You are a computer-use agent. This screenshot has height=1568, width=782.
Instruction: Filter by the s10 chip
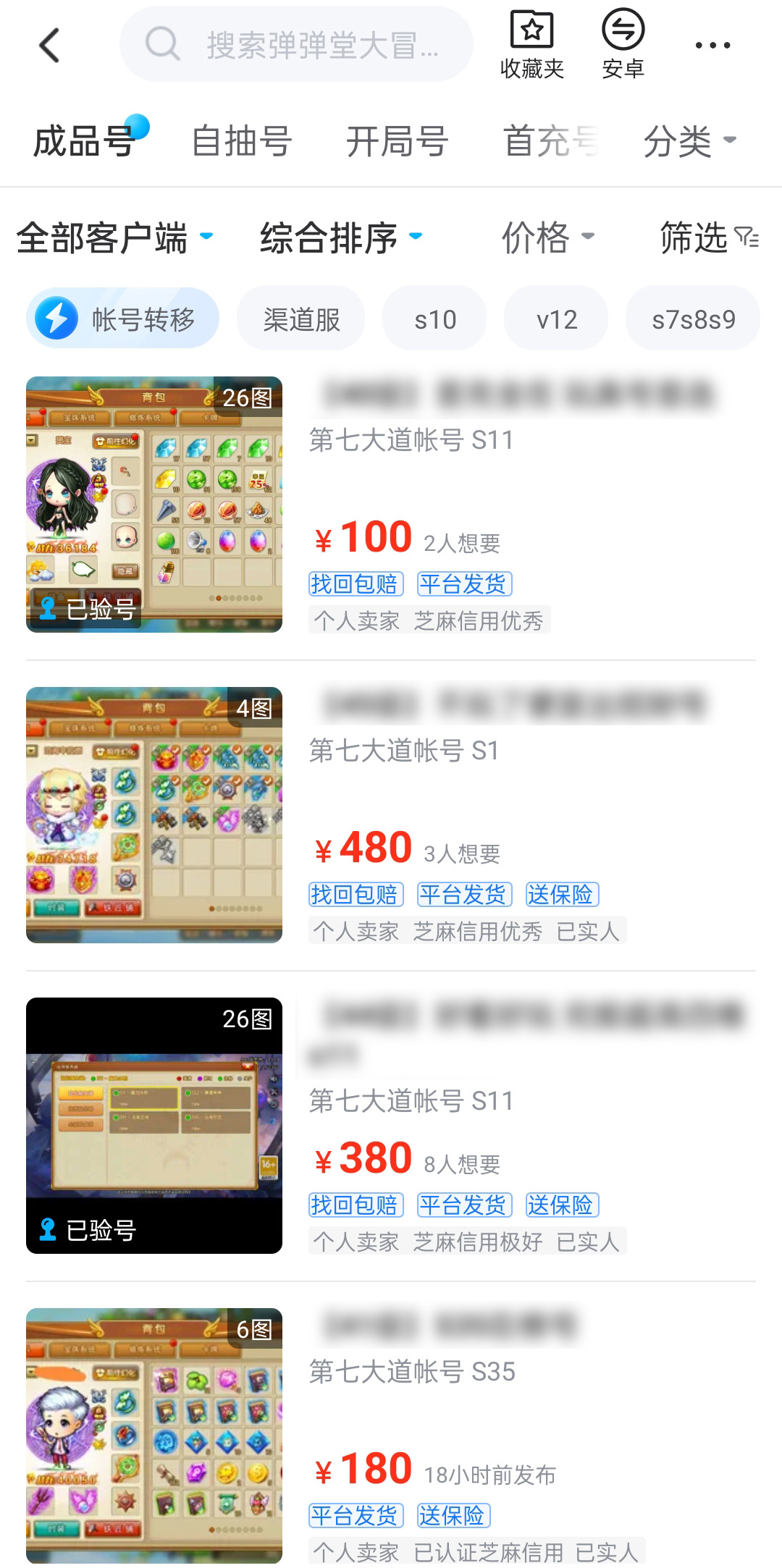(434, 319)
